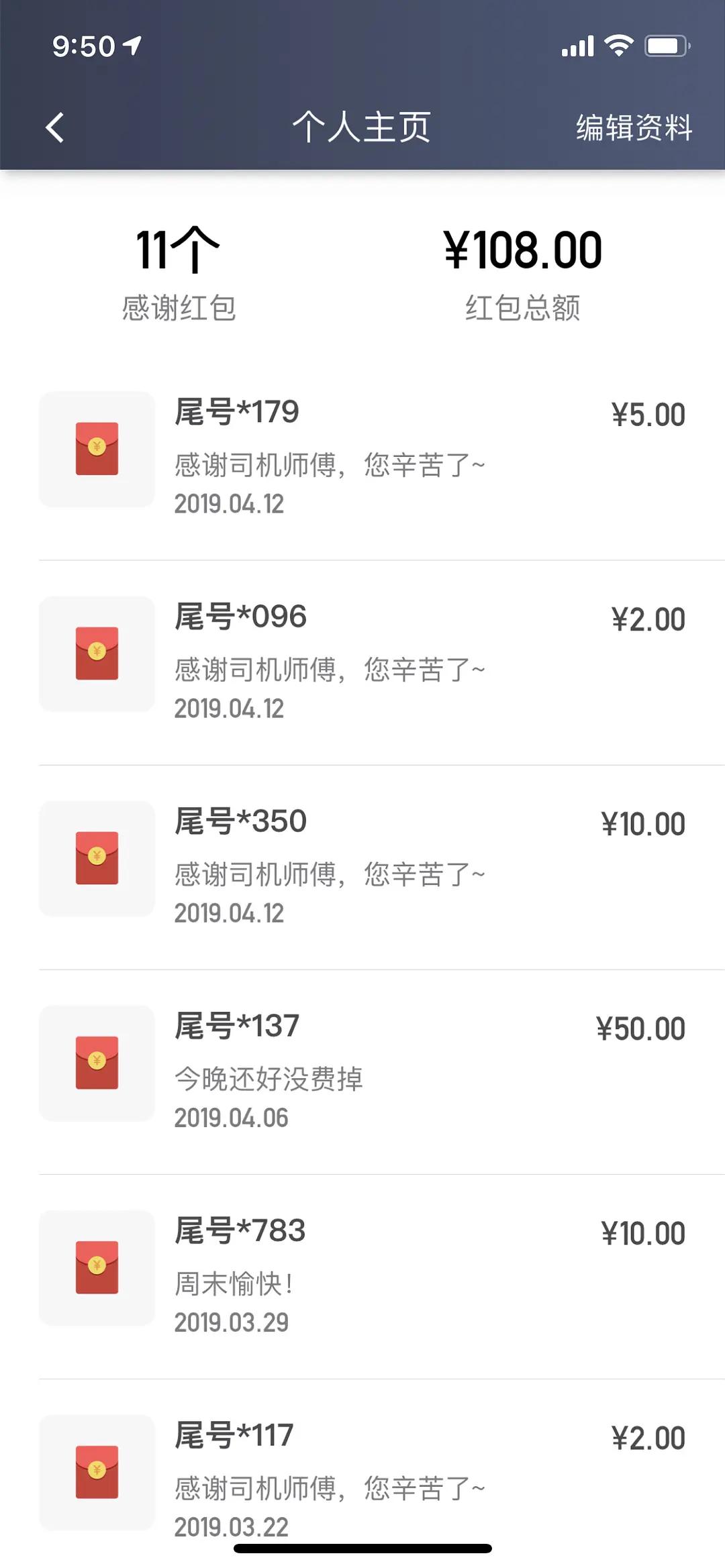Open the red envelope icon next to 尾号*137

97,1063
